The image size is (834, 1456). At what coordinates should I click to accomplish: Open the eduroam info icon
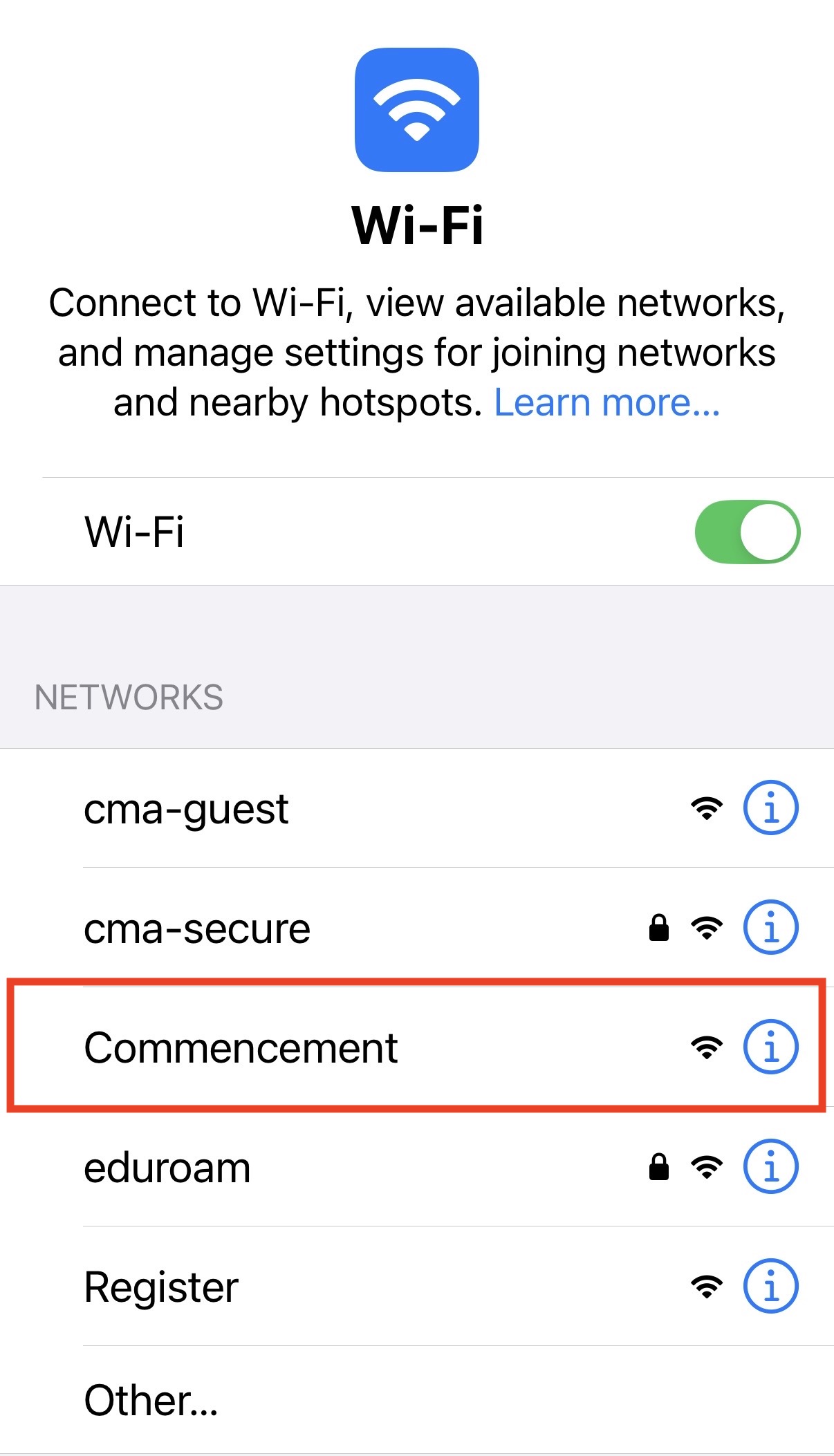[x=771, y=1166]
